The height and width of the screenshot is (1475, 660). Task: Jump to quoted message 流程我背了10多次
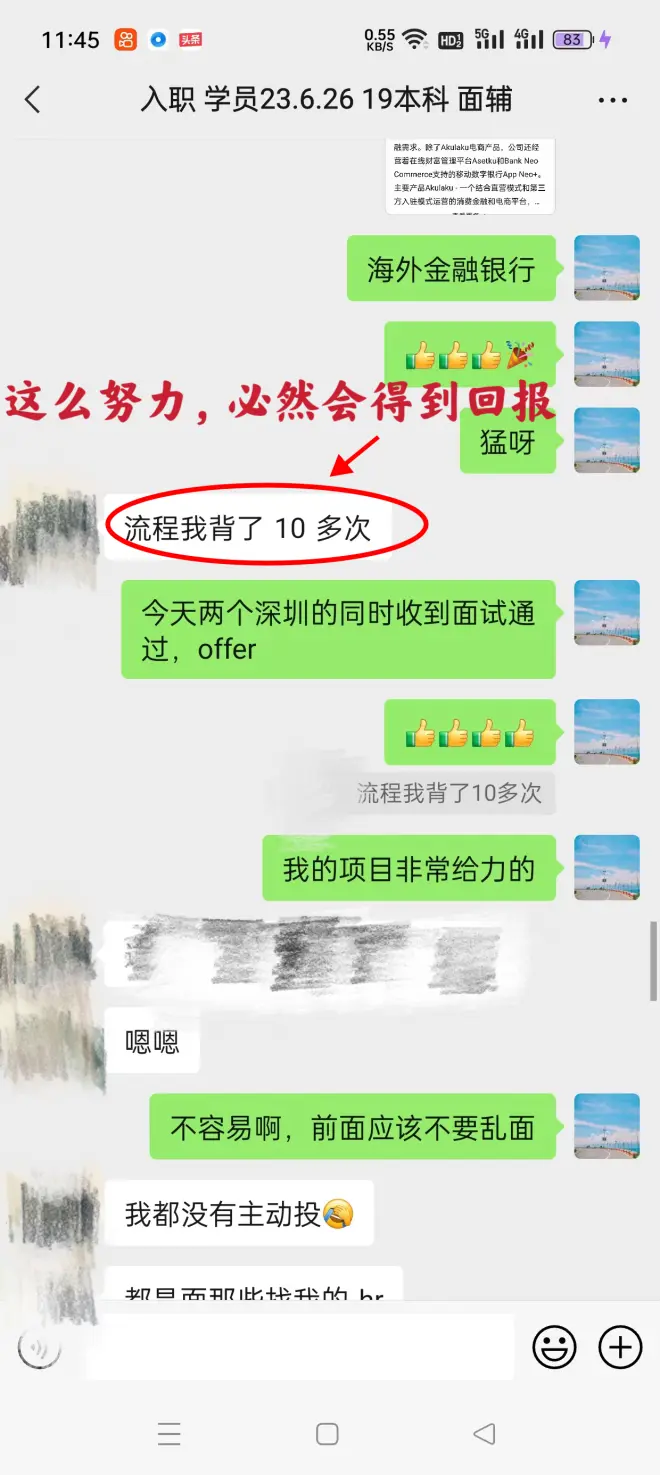pos(449,793)
